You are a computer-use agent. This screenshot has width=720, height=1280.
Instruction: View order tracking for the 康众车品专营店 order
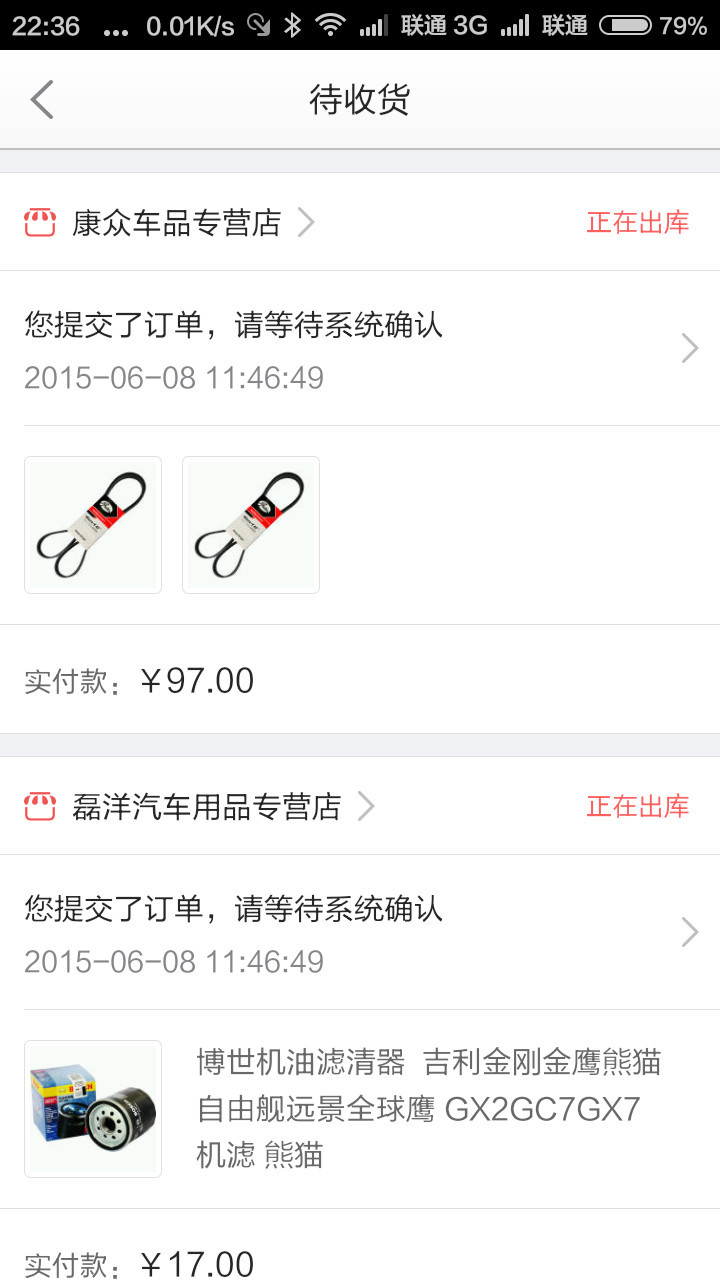pos(360,349)
